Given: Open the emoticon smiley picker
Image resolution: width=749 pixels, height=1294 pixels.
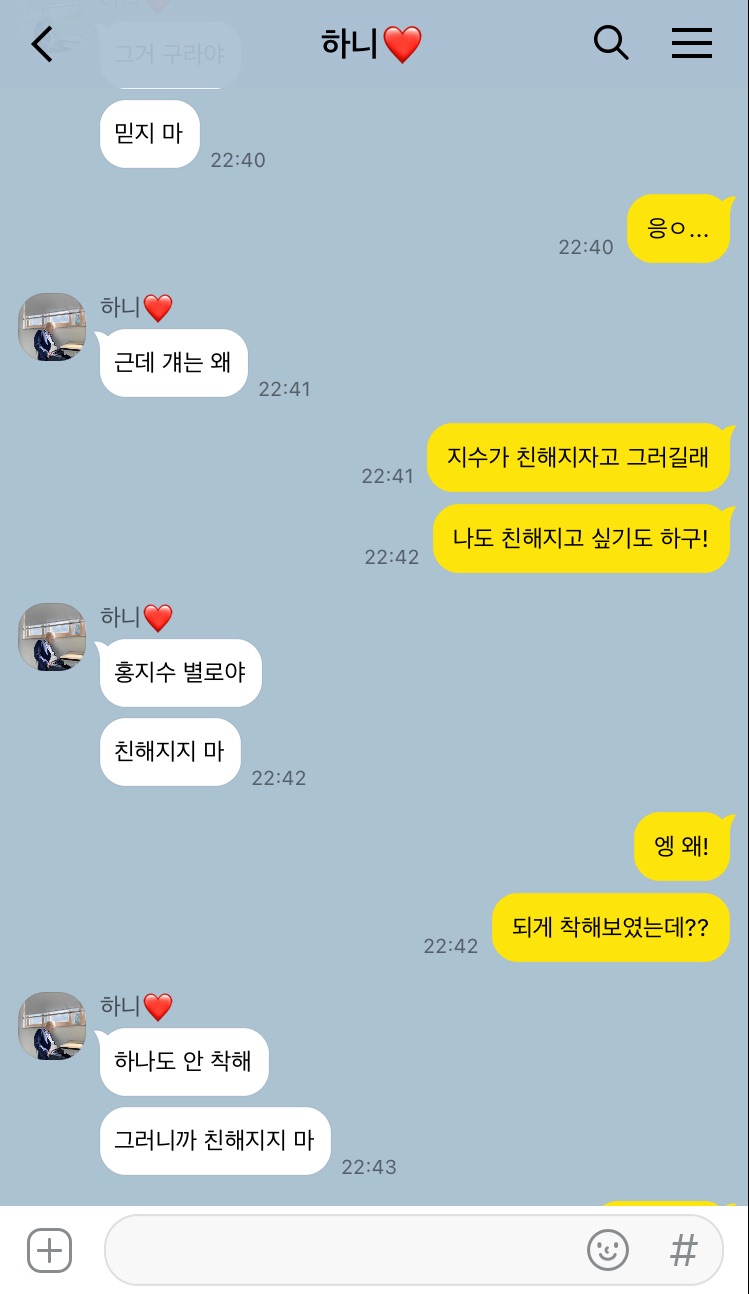Looking at the screenshot, I should 608,1250.
